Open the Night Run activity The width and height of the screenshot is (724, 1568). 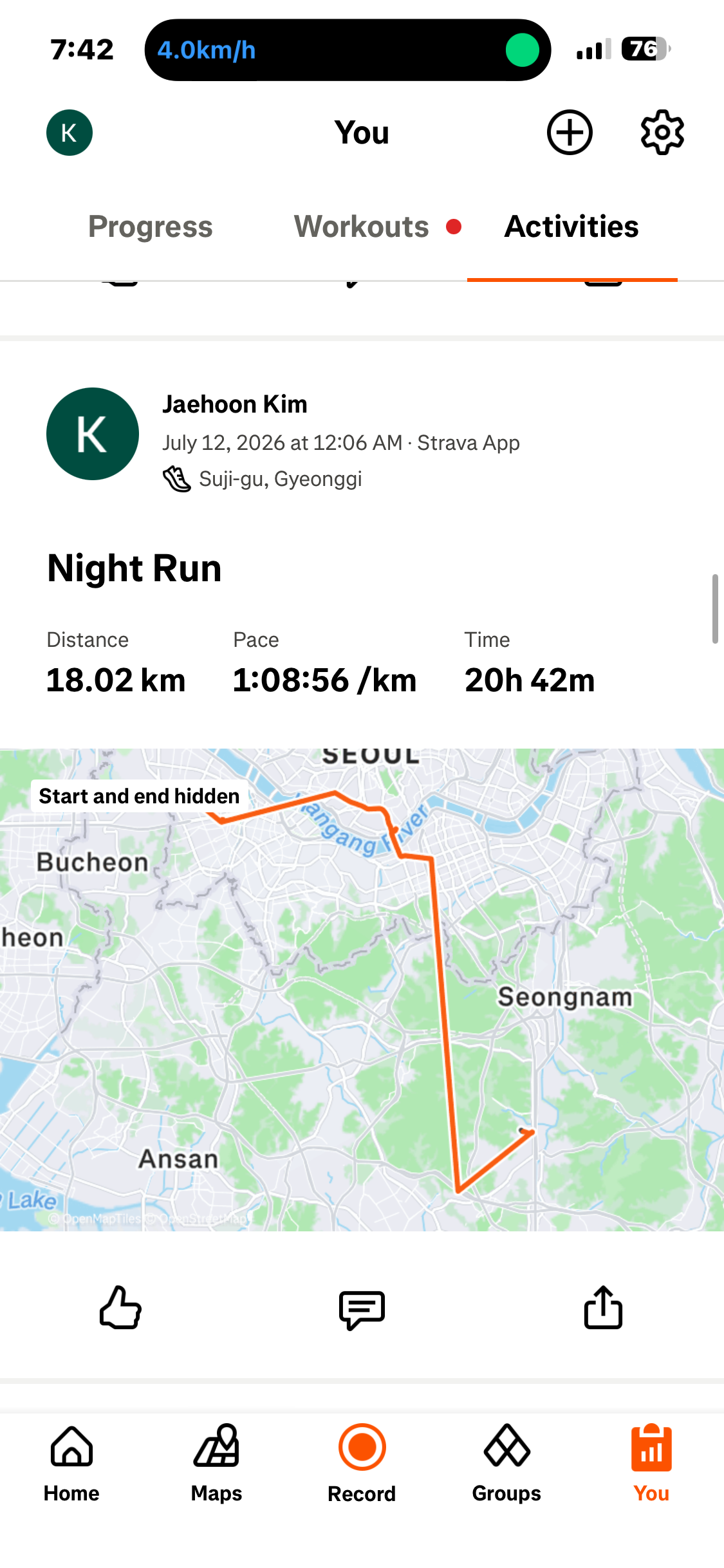(135, 568)
